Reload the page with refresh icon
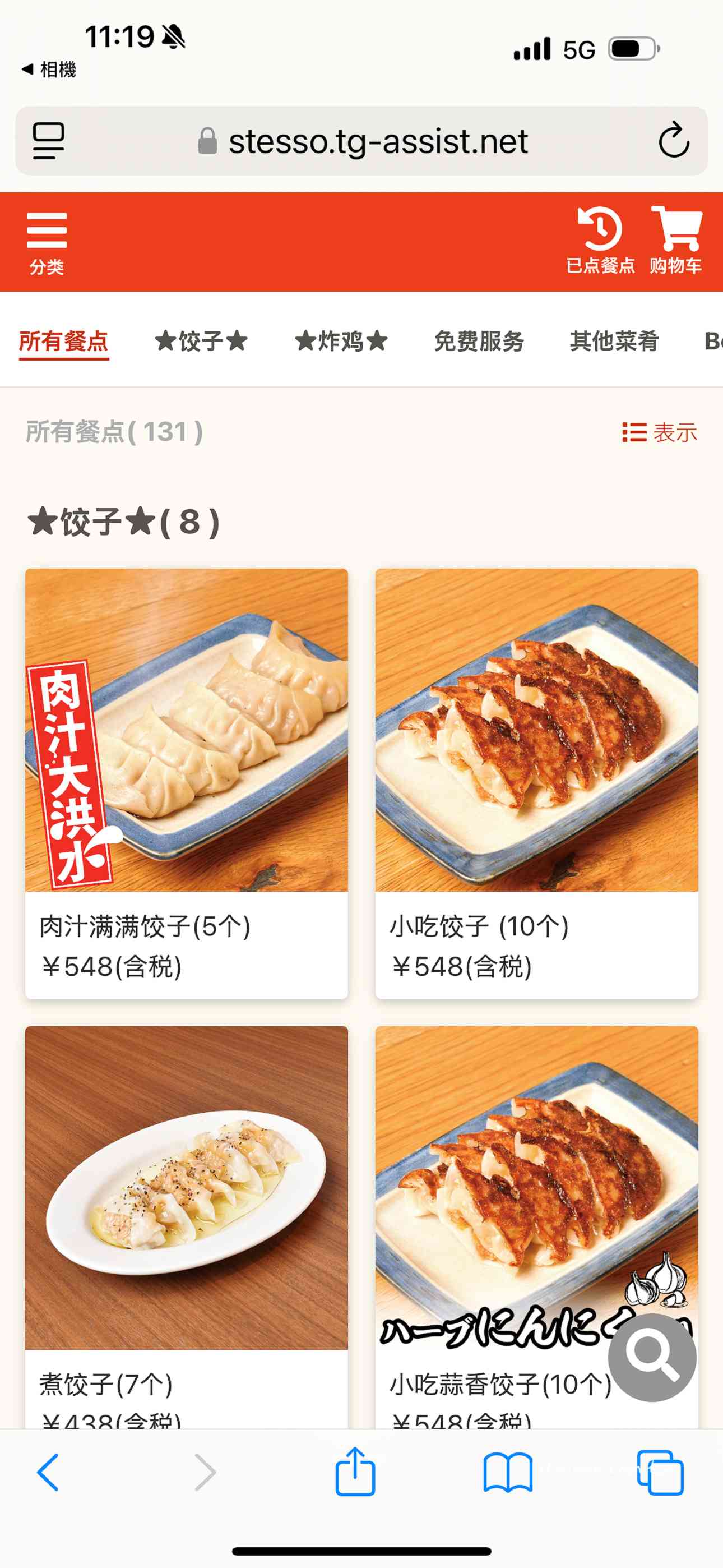This screenshot has height=1568, width=723. [673, 141]
